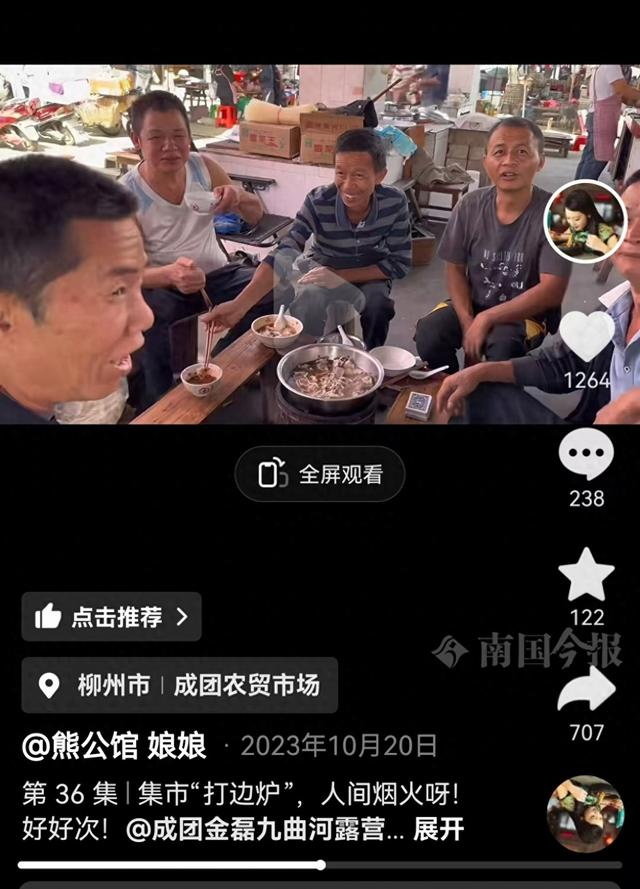640x889 pixels.
Task: Share the video with the arrow icon
Action: tap(586, 688)
